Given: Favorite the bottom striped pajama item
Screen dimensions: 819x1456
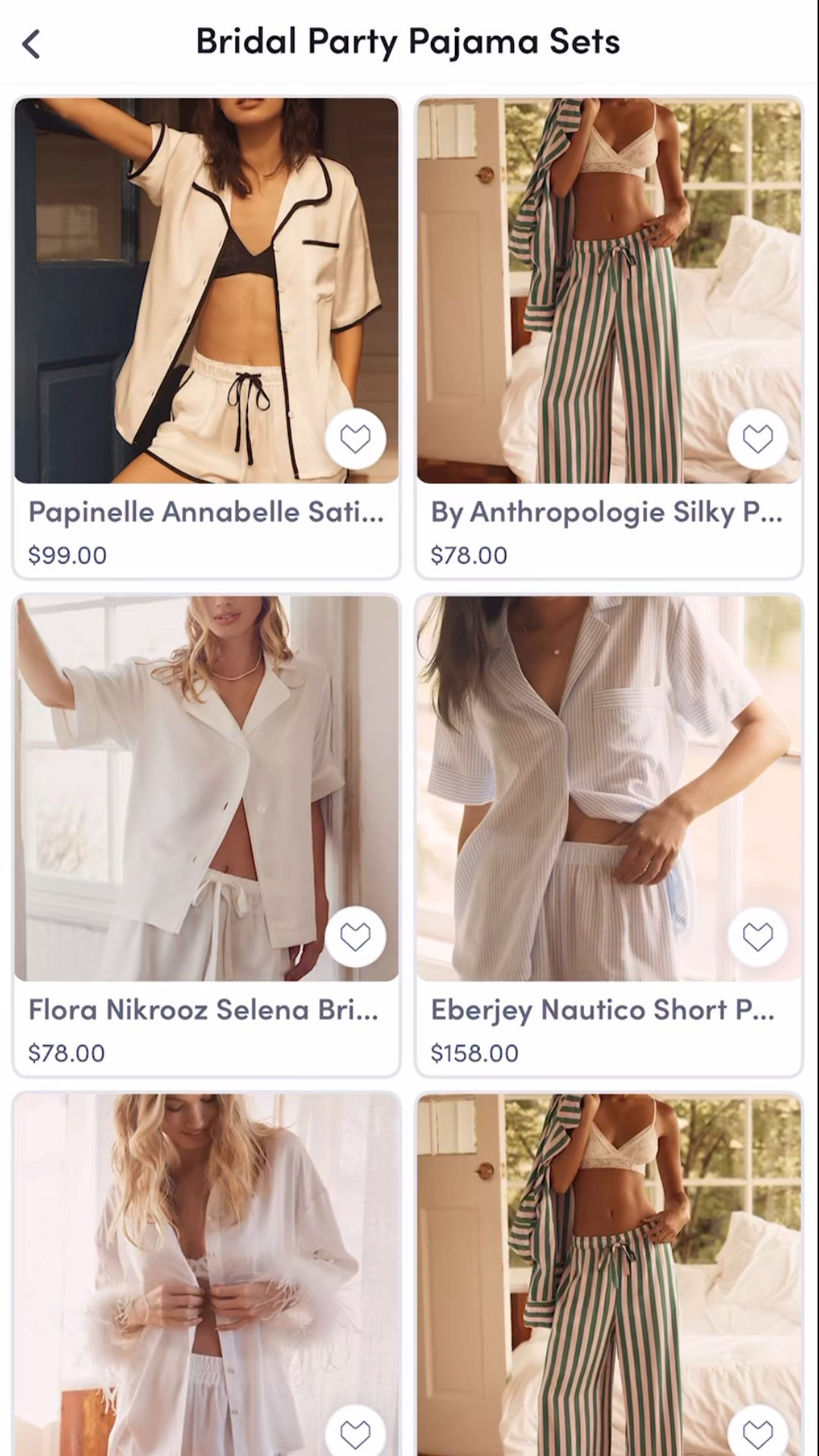Looking at the screenshot, I should [758, 1430].
